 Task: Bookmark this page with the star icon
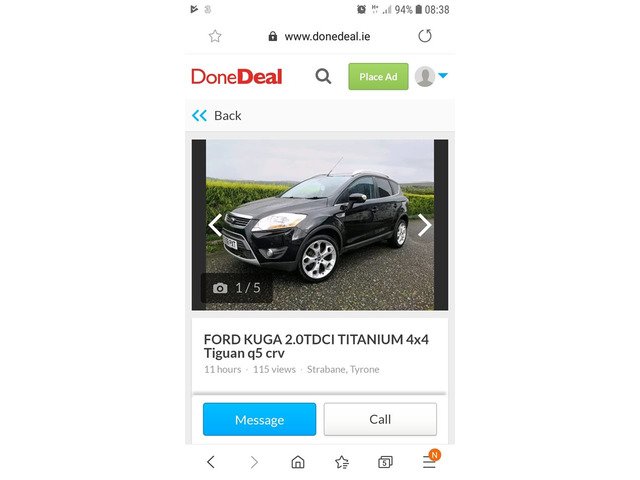point(214,36)
